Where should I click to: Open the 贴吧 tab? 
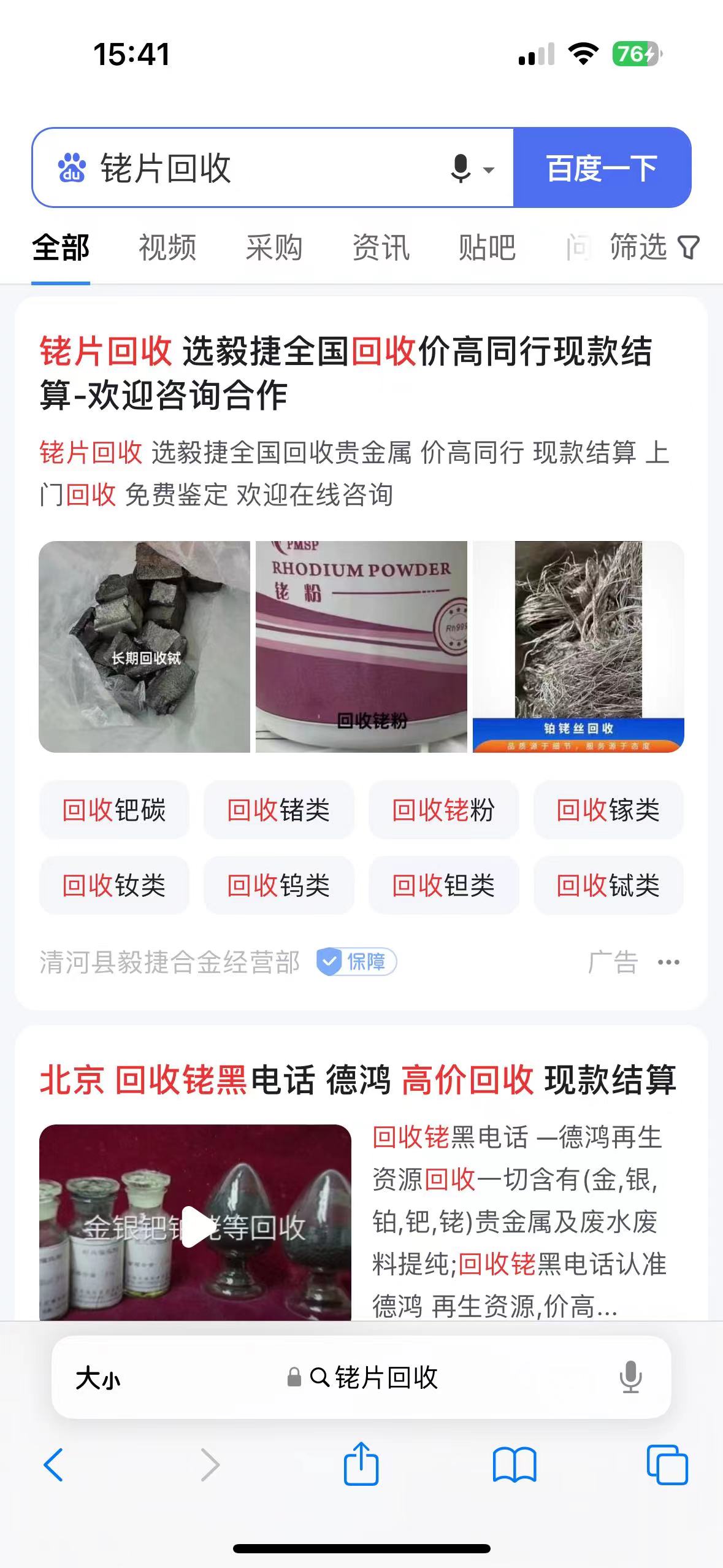coord(486,248)
